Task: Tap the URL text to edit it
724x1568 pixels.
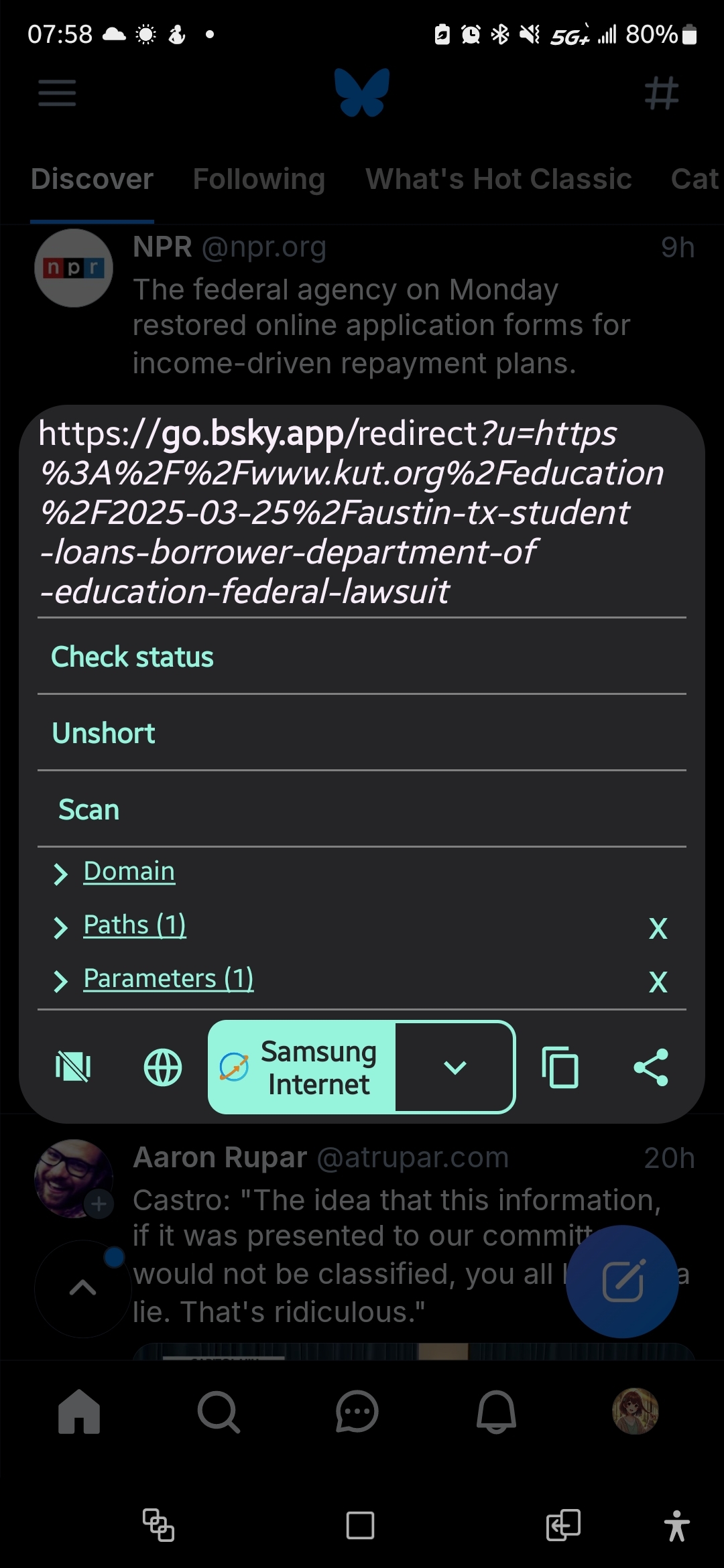Action: (351, 512)
